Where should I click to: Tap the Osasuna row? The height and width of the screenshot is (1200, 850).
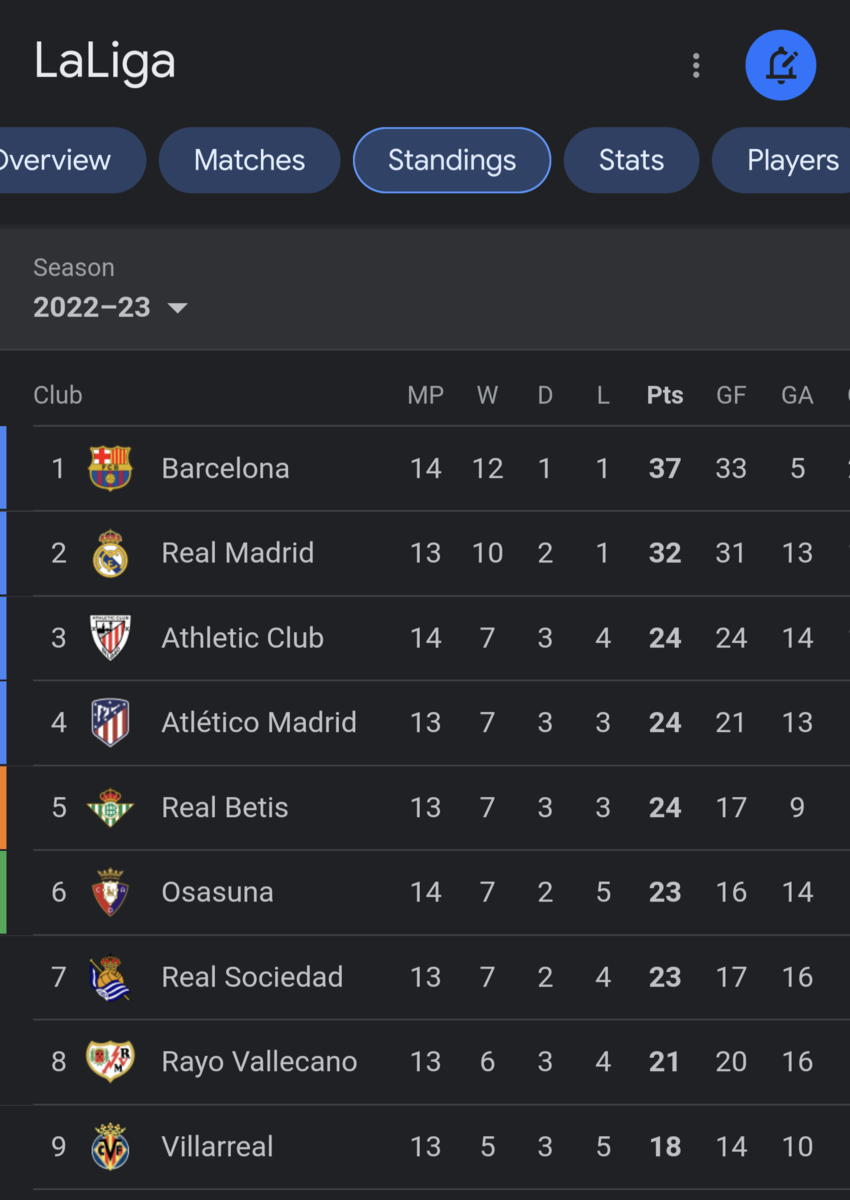217,892
